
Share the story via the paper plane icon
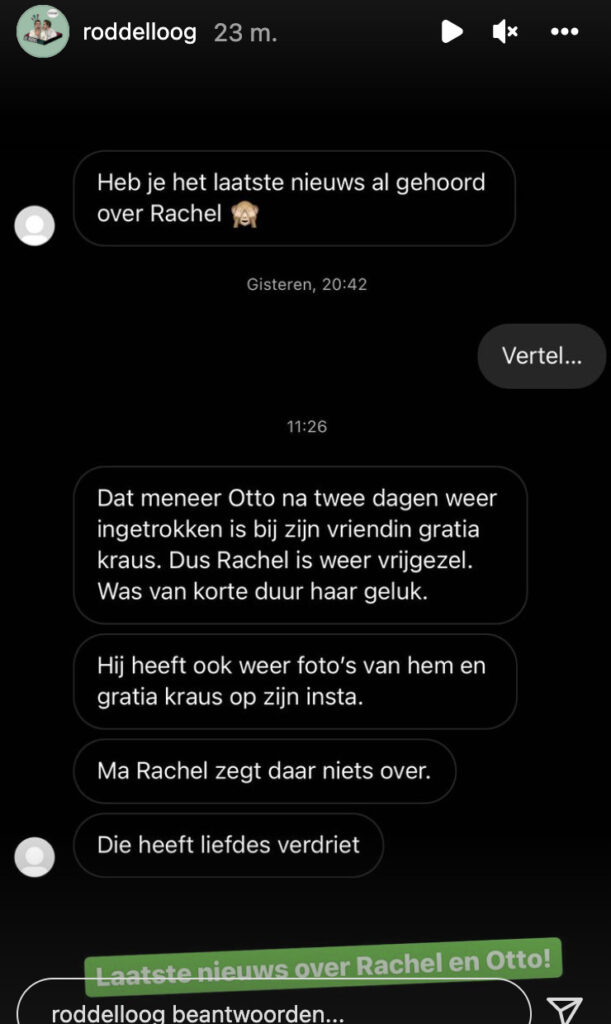[x=564, y=1009]
